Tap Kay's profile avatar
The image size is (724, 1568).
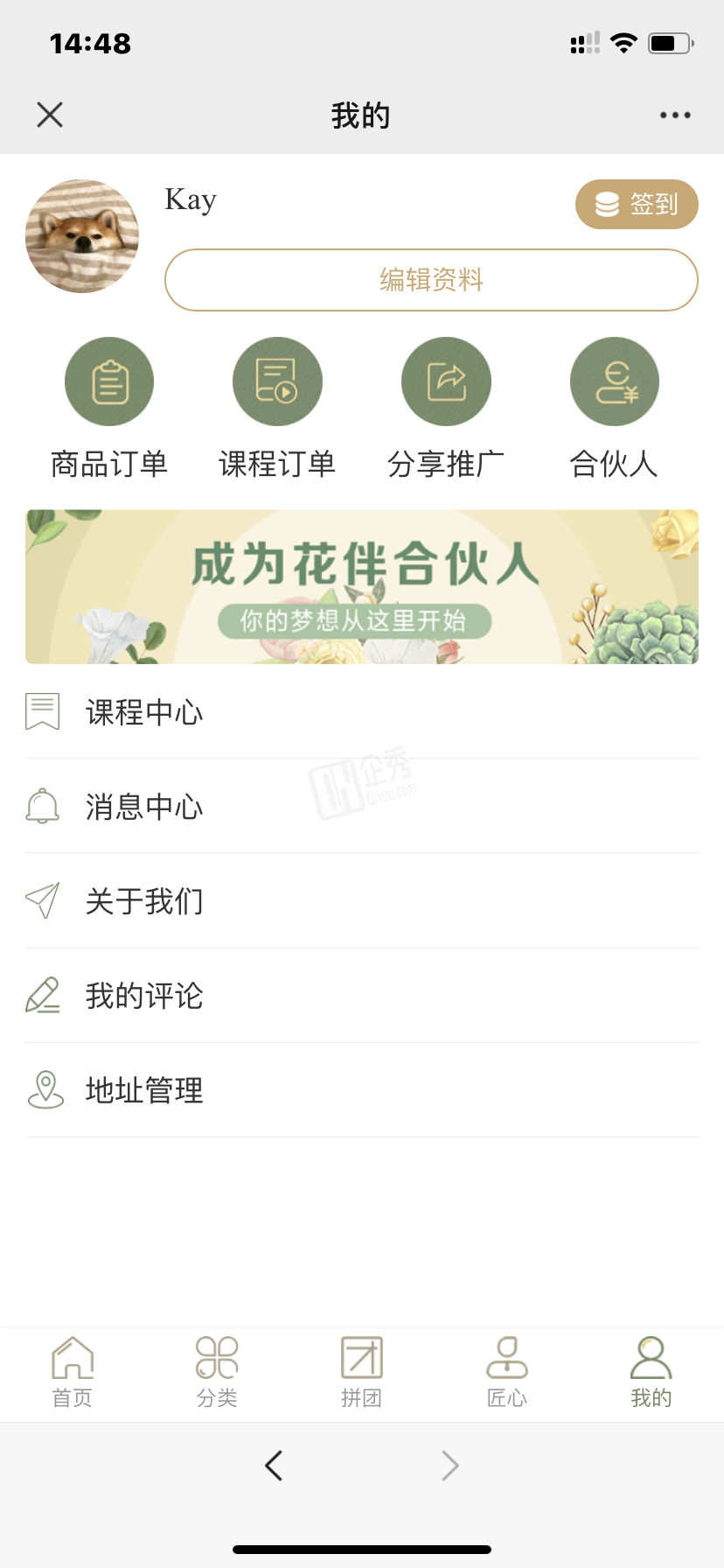click(x=82, y=236)
